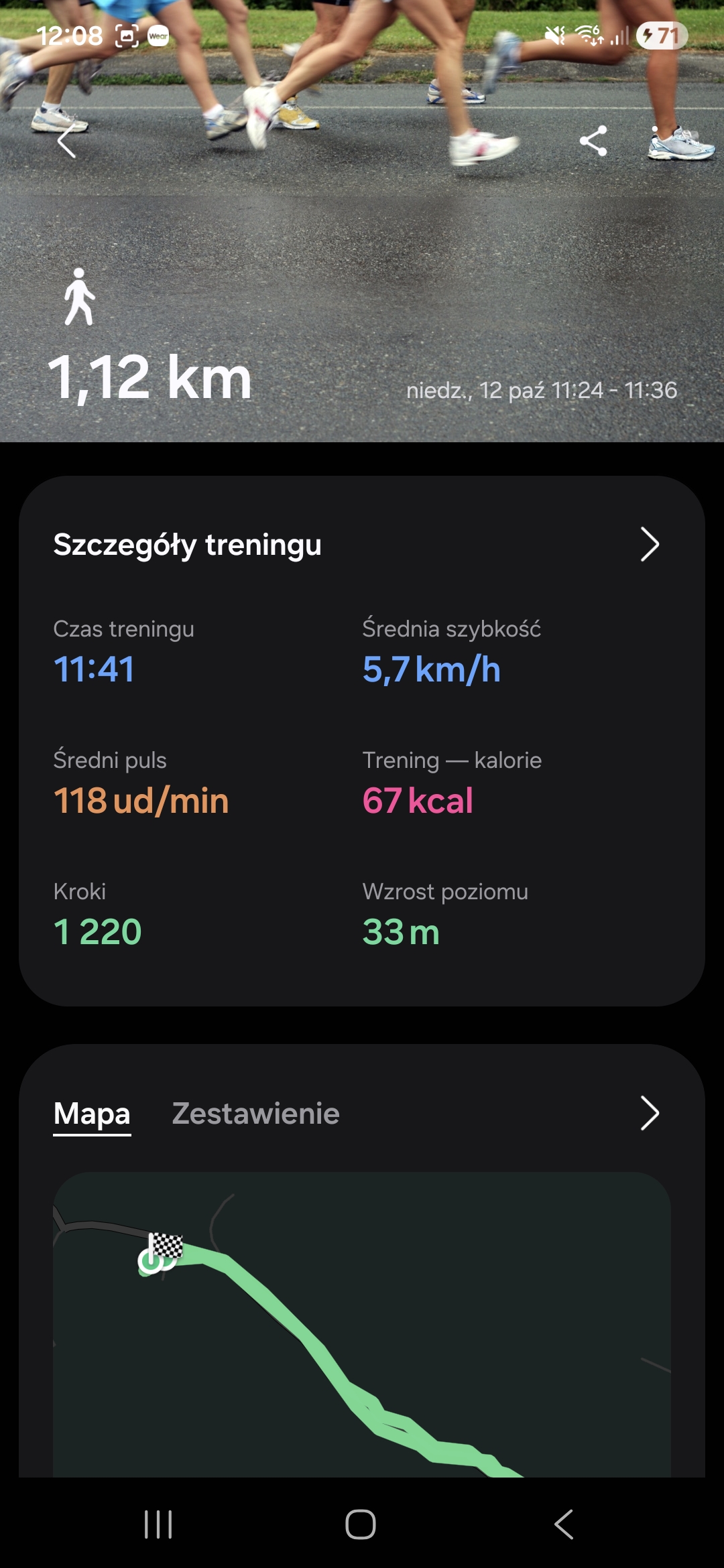Expand Szczegóły treningu details chevron
Screen dimensions: 724x1568
click(x=649, y=544)
